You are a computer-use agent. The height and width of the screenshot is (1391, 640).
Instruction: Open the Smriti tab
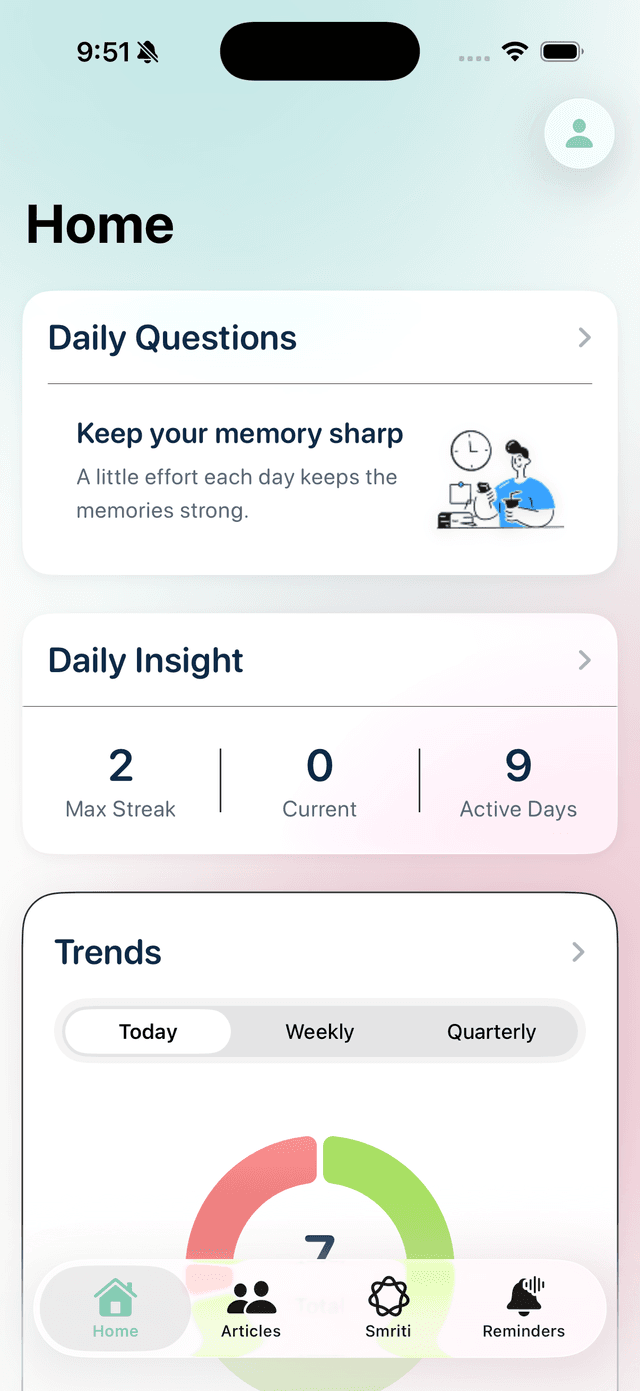coord(388,1308)
